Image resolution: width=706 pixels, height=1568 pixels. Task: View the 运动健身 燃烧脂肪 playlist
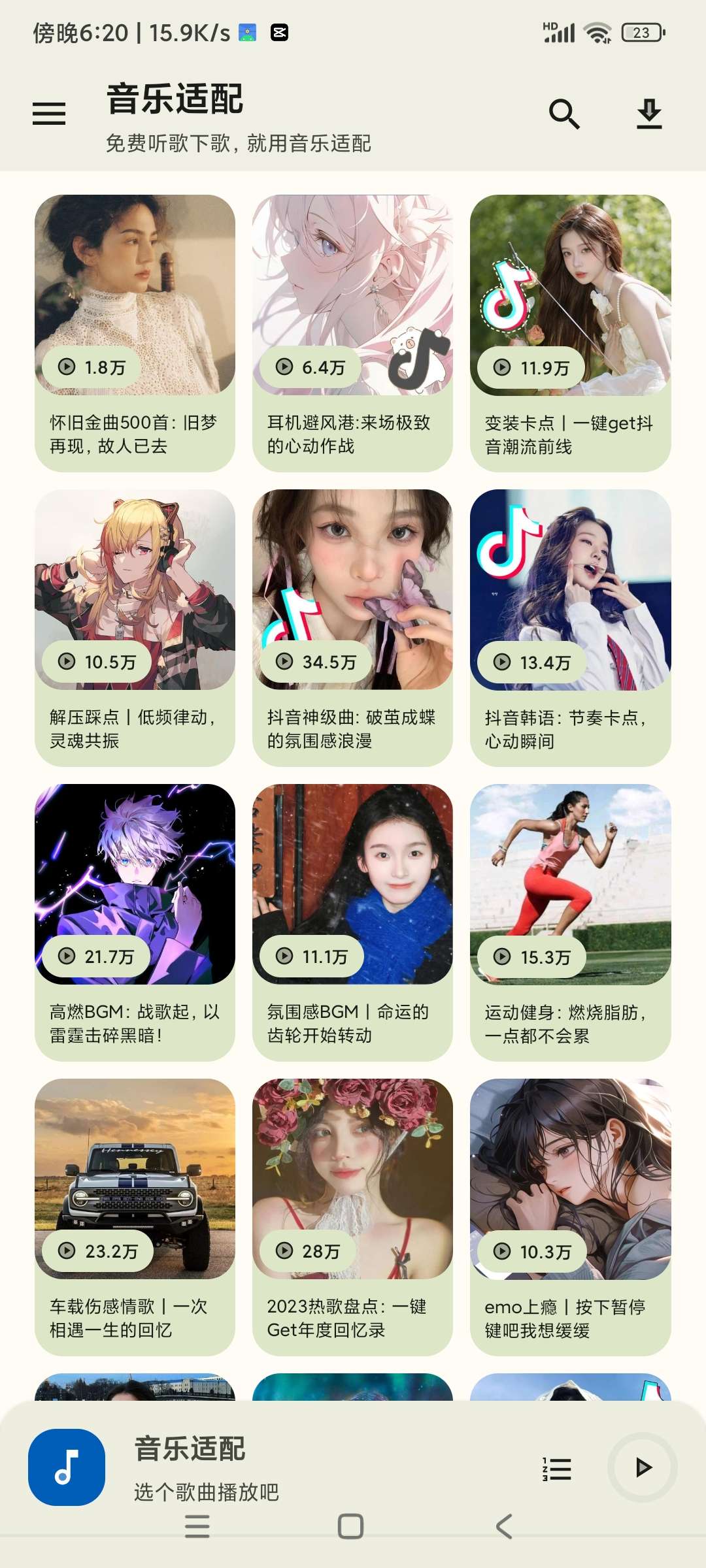(x=570, y=921)
